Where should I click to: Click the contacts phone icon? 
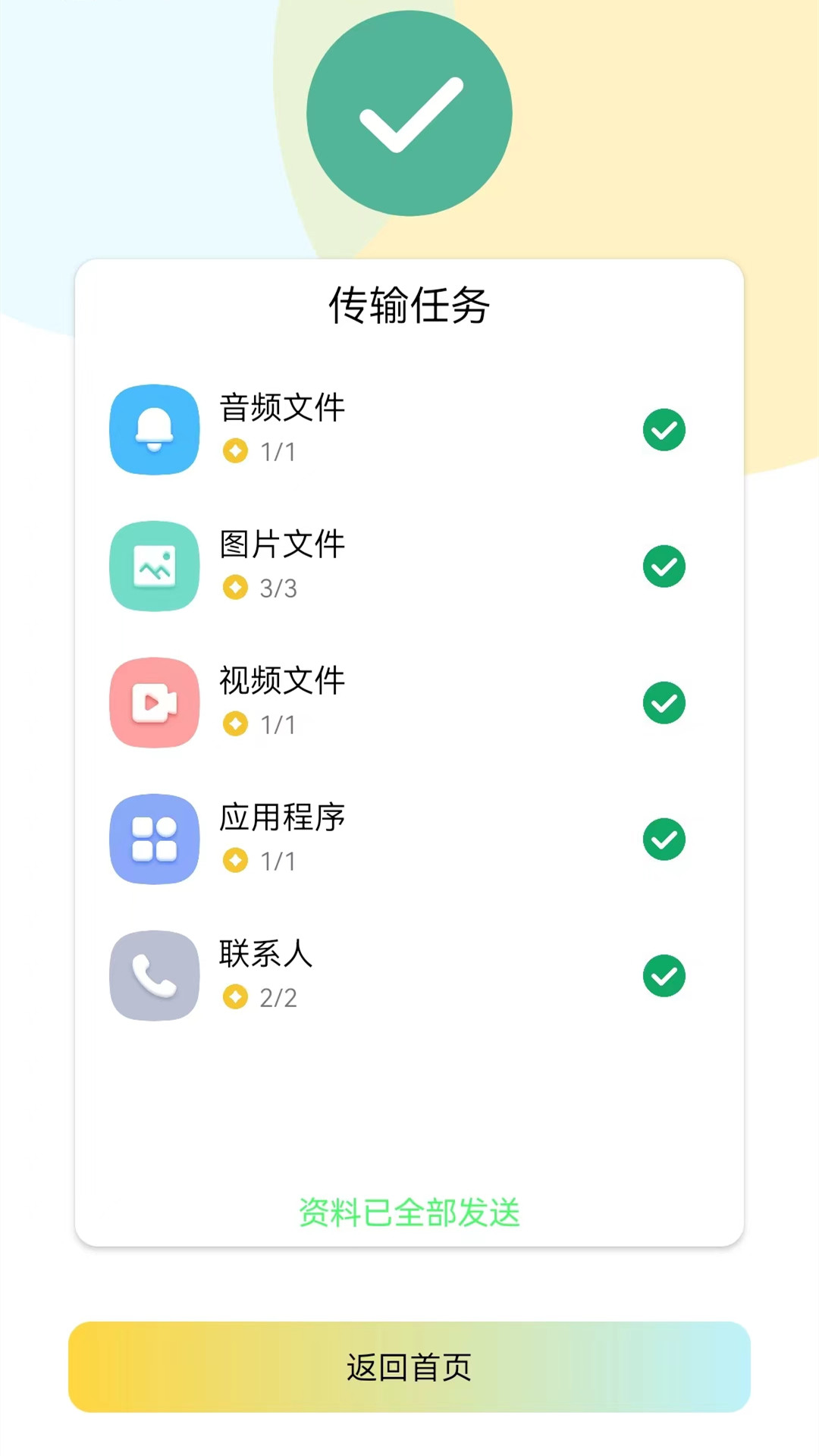(154, 975)
